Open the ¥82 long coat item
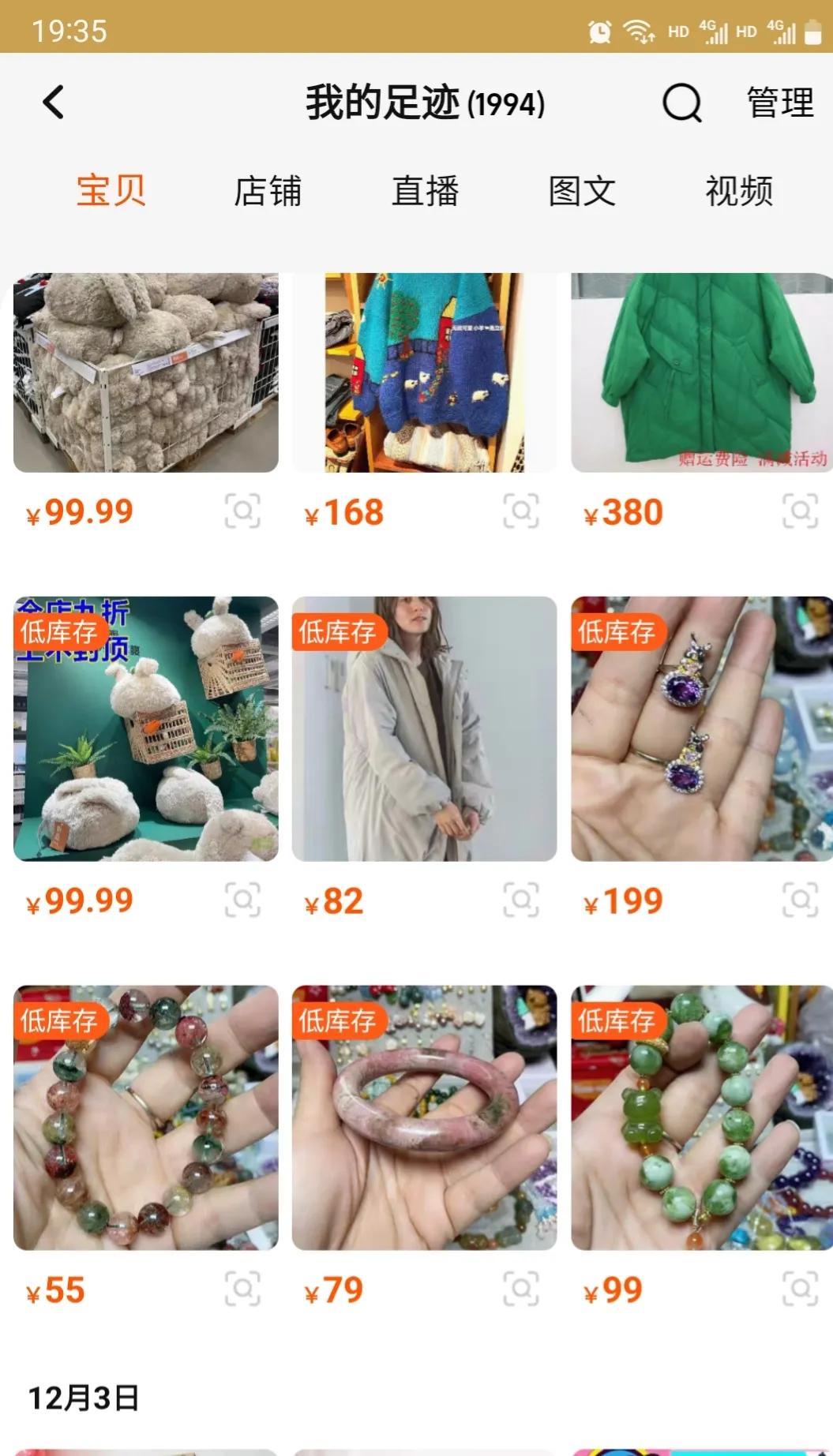The height and width of the screenshot is (1456, 833). coord(424,728)
